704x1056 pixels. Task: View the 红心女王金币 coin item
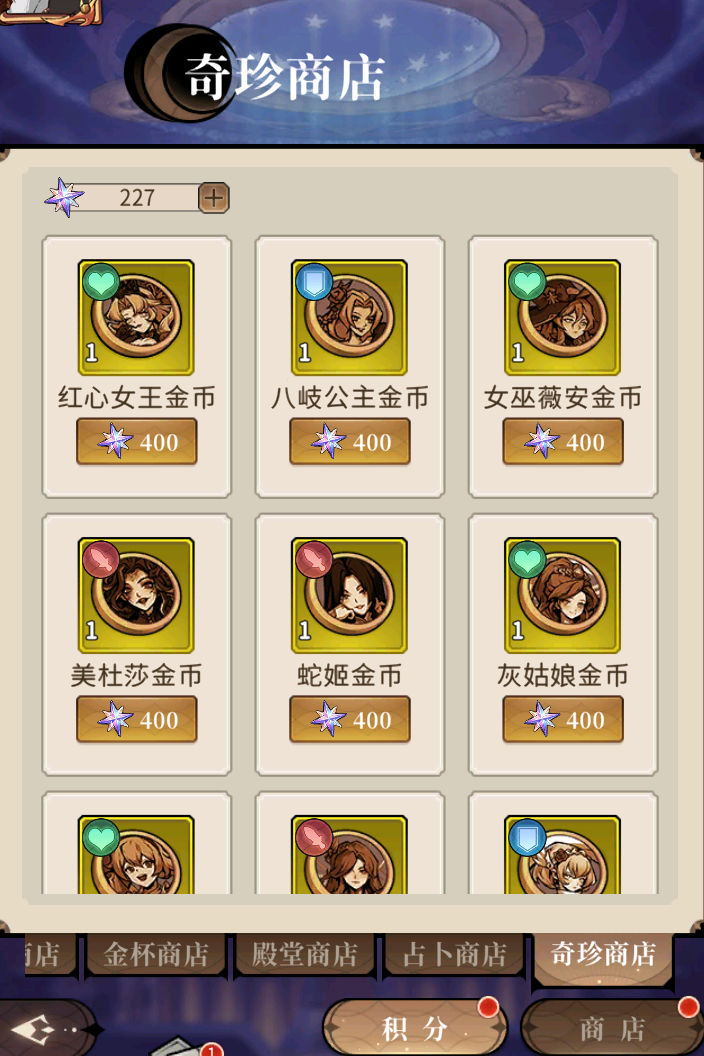click(x=136, y=317)
